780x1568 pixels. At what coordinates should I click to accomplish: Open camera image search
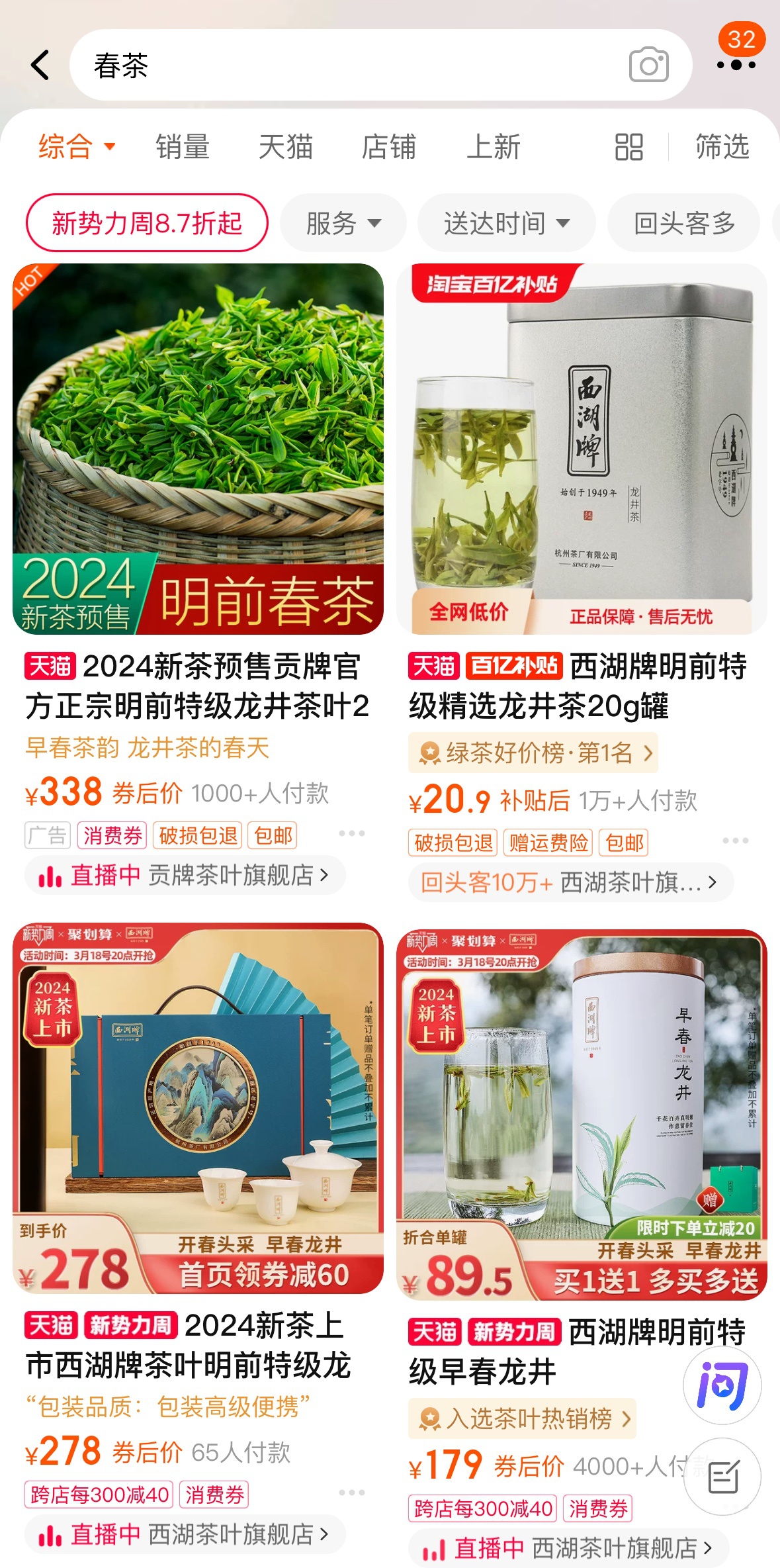pos(648,65)
